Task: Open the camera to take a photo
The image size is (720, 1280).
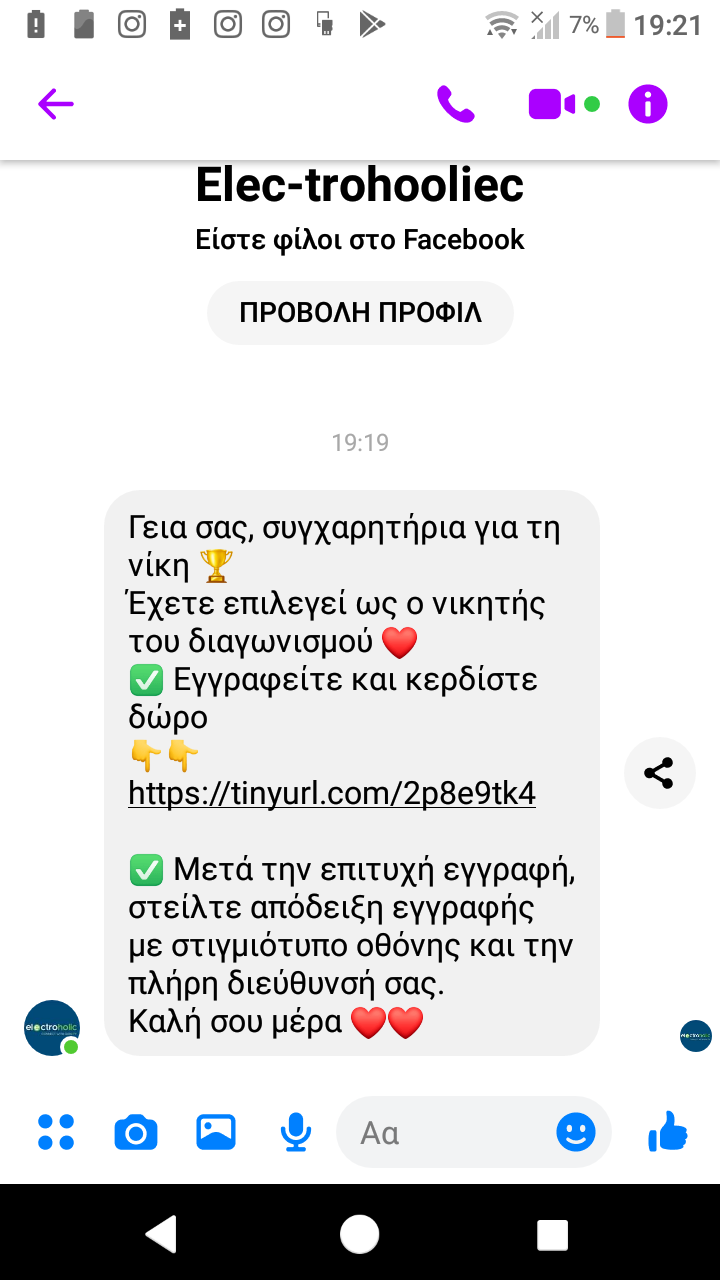Action: coord(136,1133)
